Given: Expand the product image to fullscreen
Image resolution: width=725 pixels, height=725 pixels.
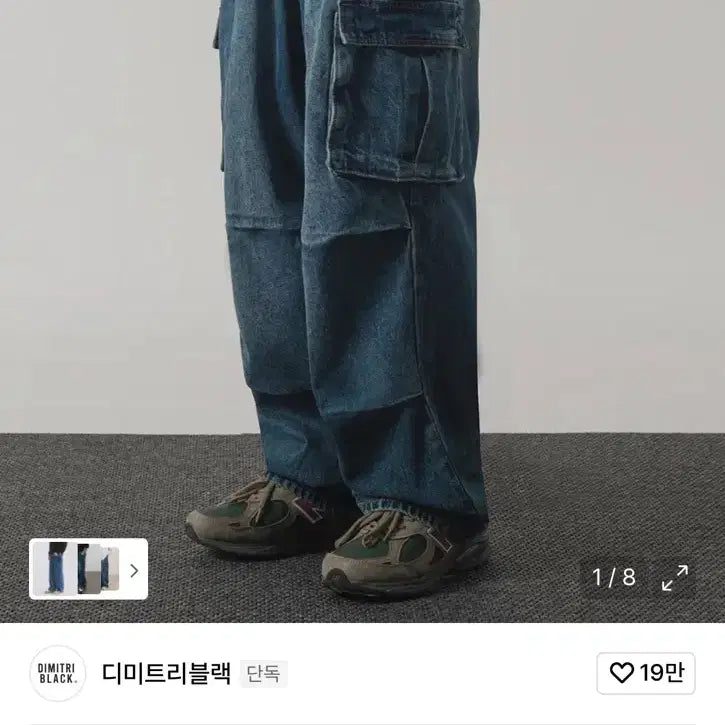Looking at the screenshot, I should point(675,577).
